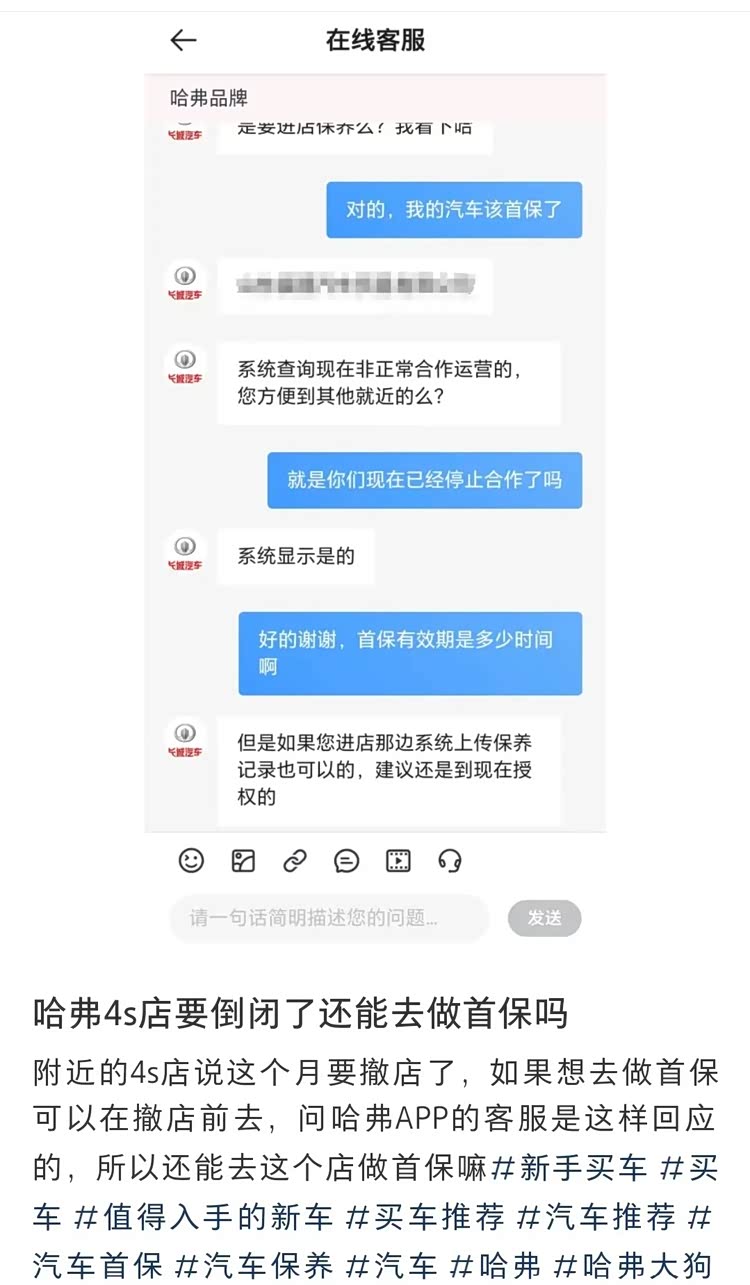This screenshot has width=750, height=1285.
Task: Open the #值得入手的新车 hashtag
Action: tap(204, 1217)
